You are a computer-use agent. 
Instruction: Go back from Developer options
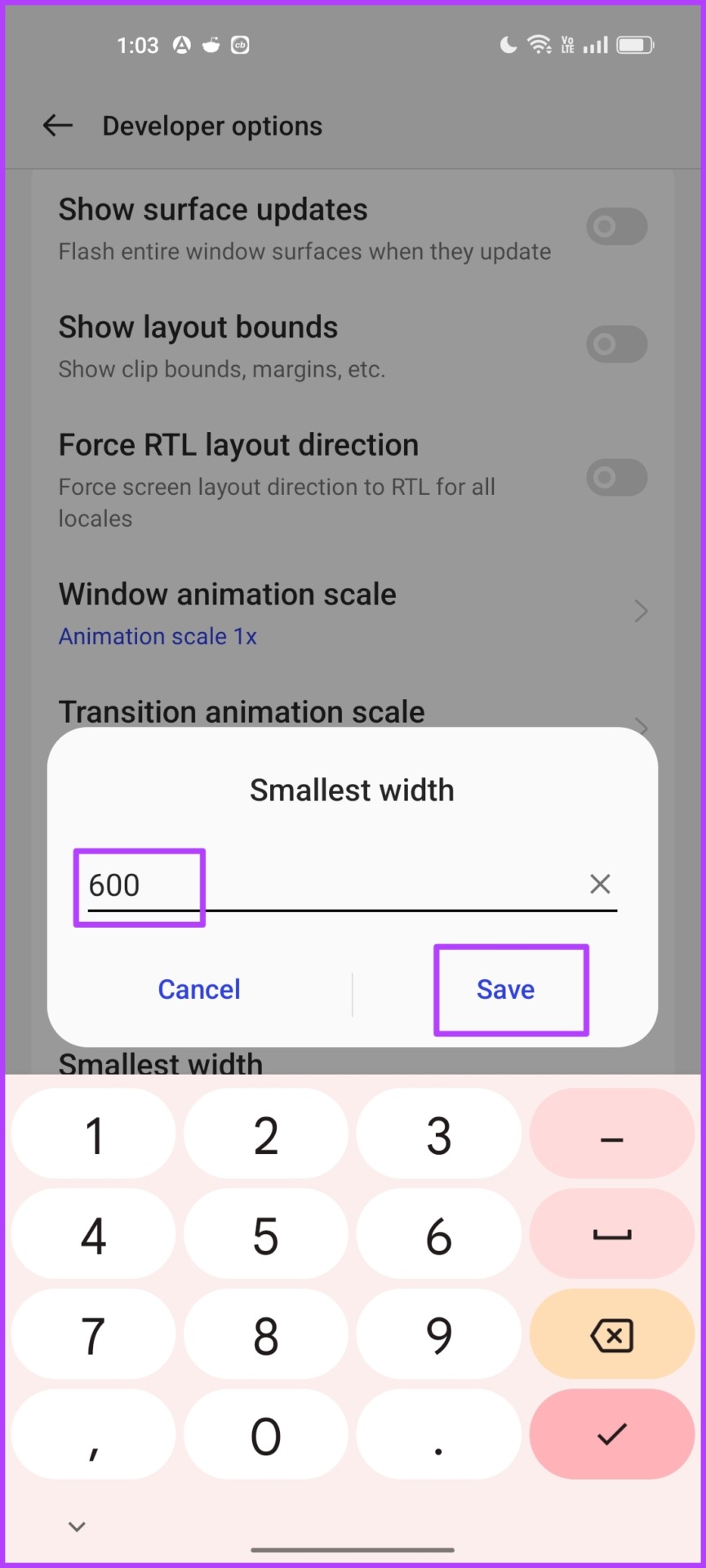(58, 125)
